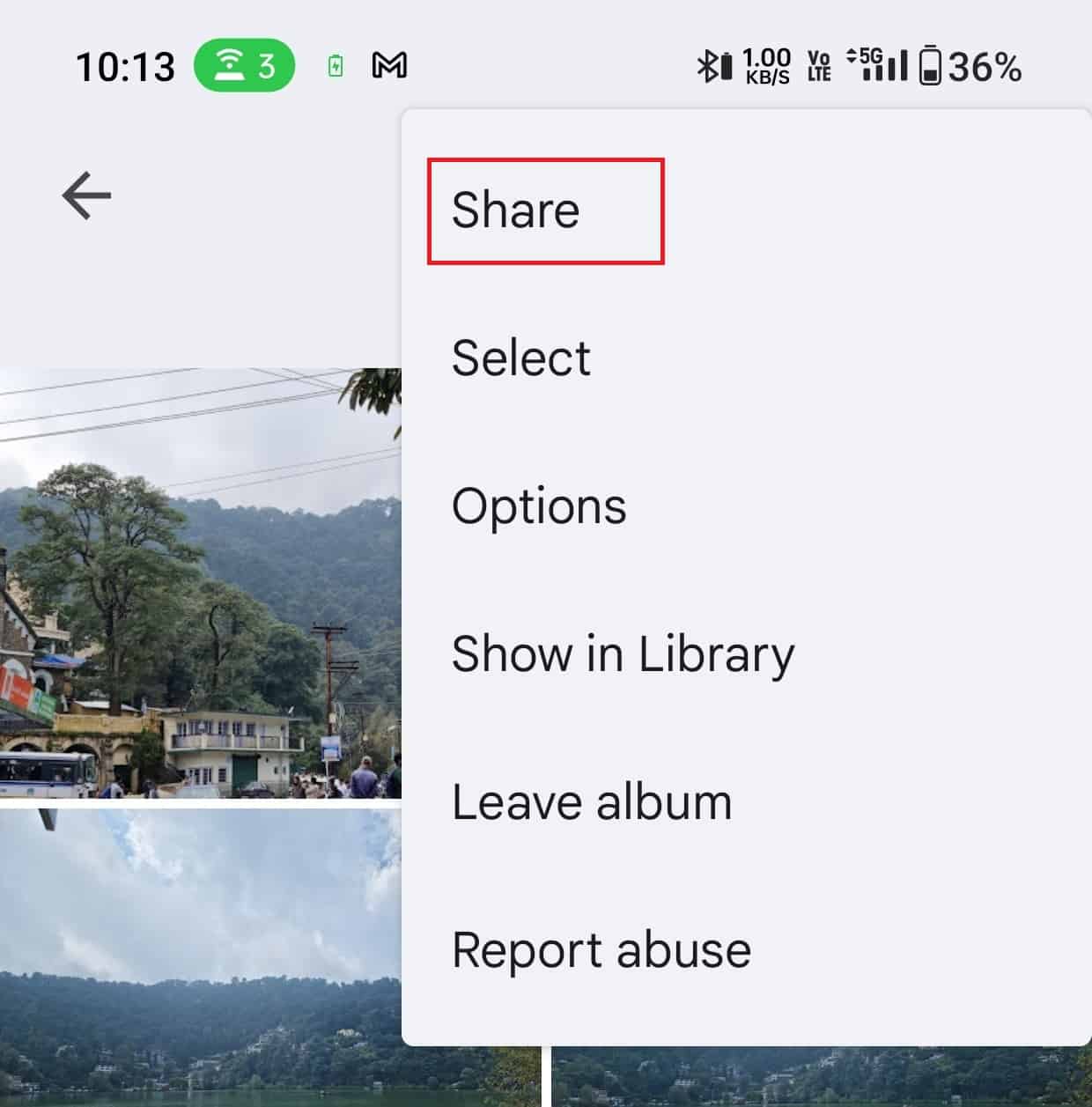The width and height of the screenshot is (1092, 1107).
Task: Open album Options
Action: coord(539,506)
